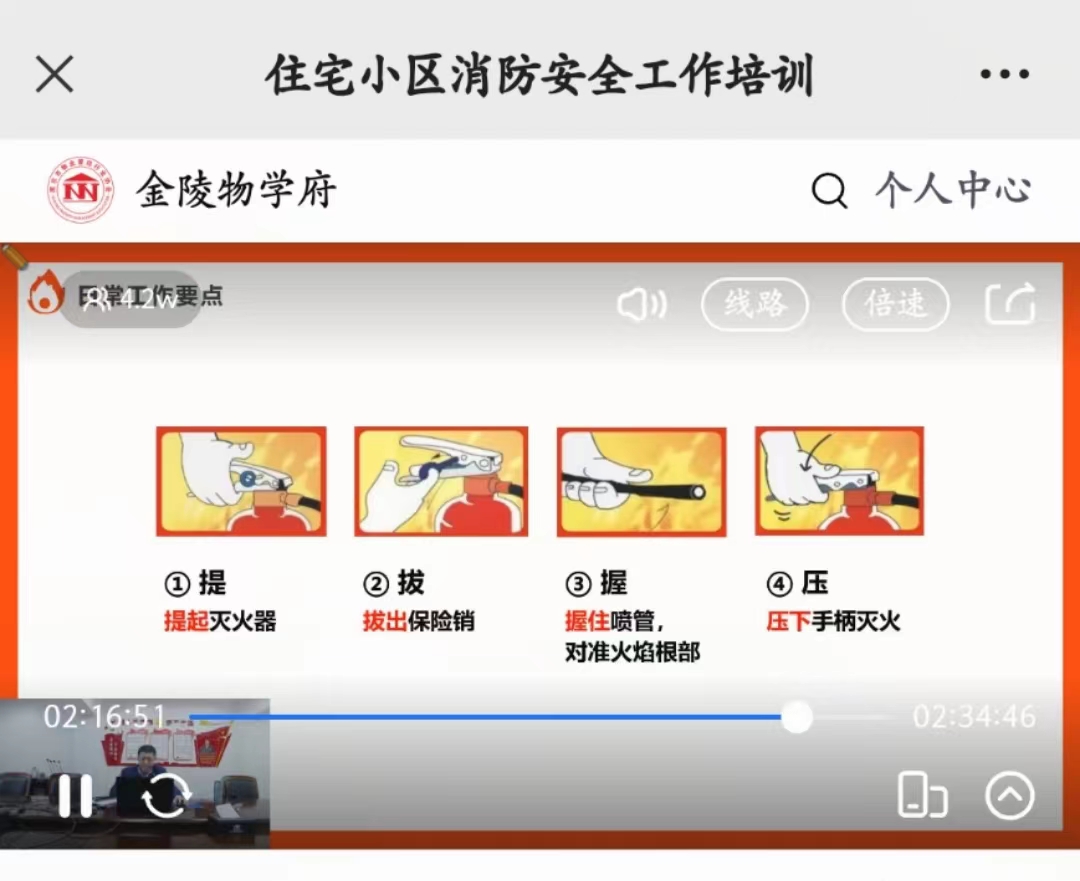The image size is (1080, 881).
Task: Refresh the video stream
Action: tap(165, 797)
